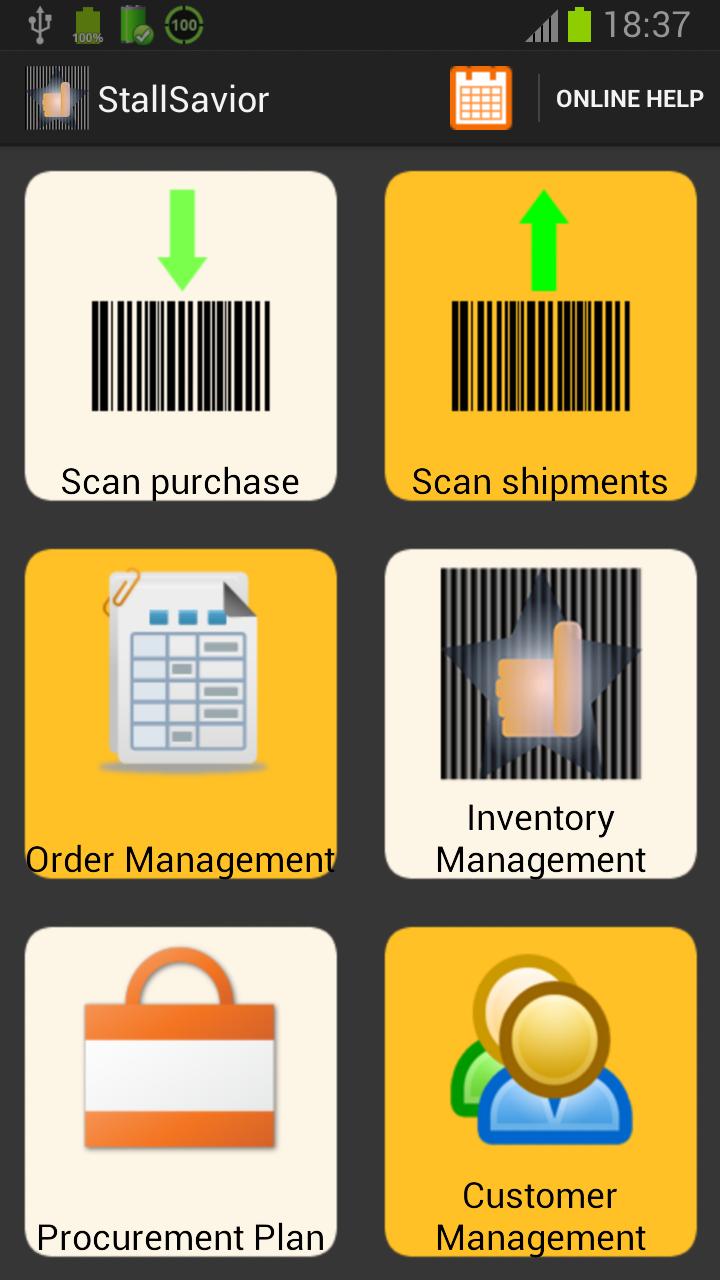
Task: Go to Order Management
Action: pyautogui.click(x=180, y=713)
